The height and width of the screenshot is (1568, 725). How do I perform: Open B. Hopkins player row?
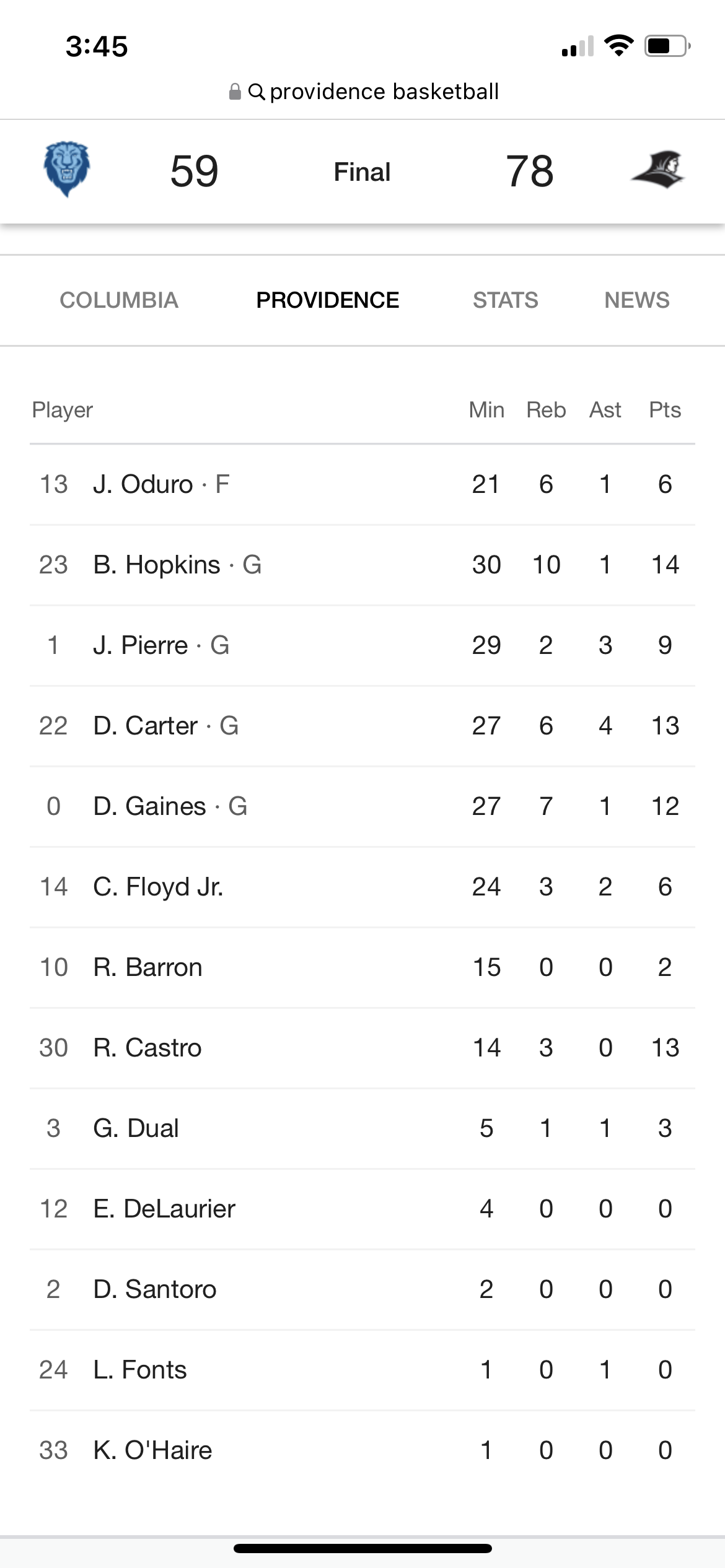(362, 565)
